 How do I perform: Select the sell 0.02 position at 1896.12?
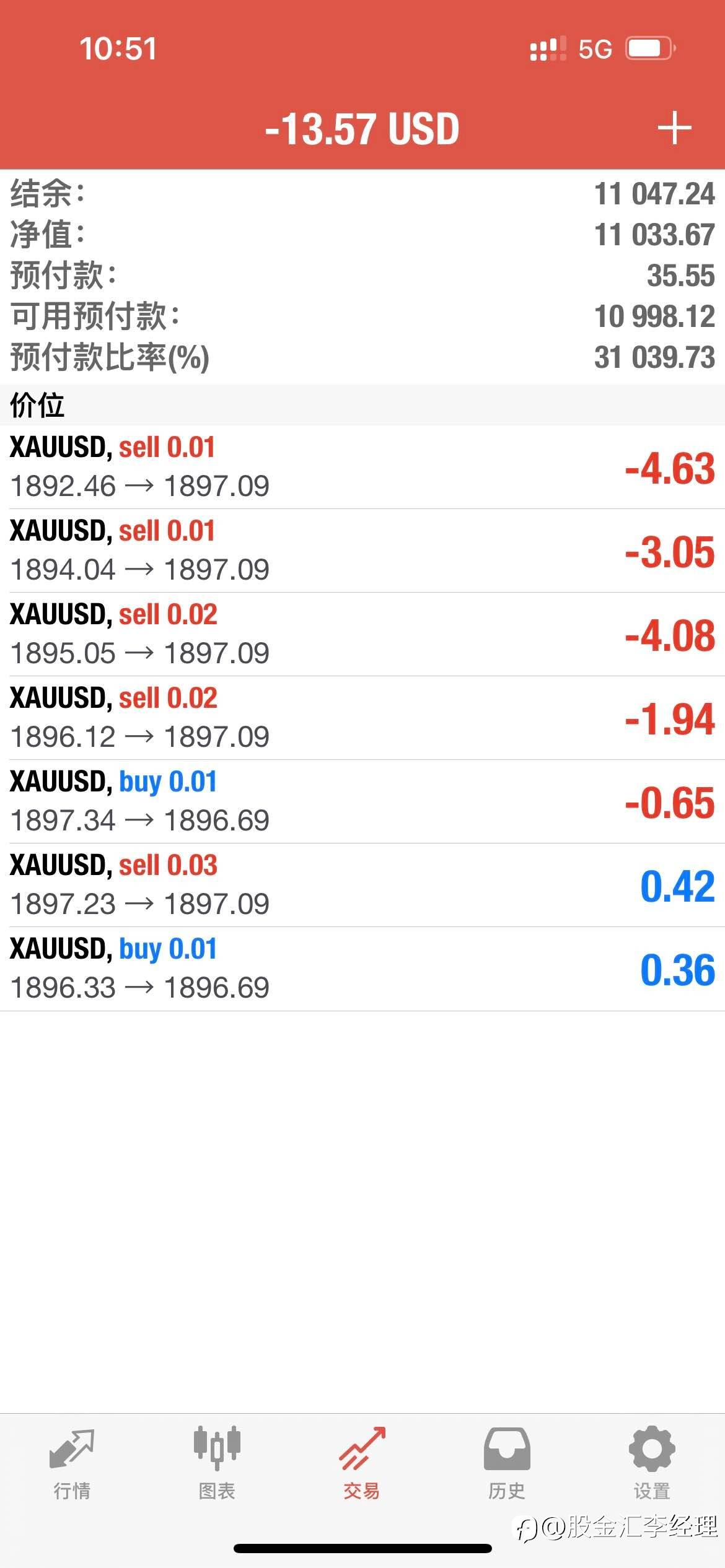(362, 718)
